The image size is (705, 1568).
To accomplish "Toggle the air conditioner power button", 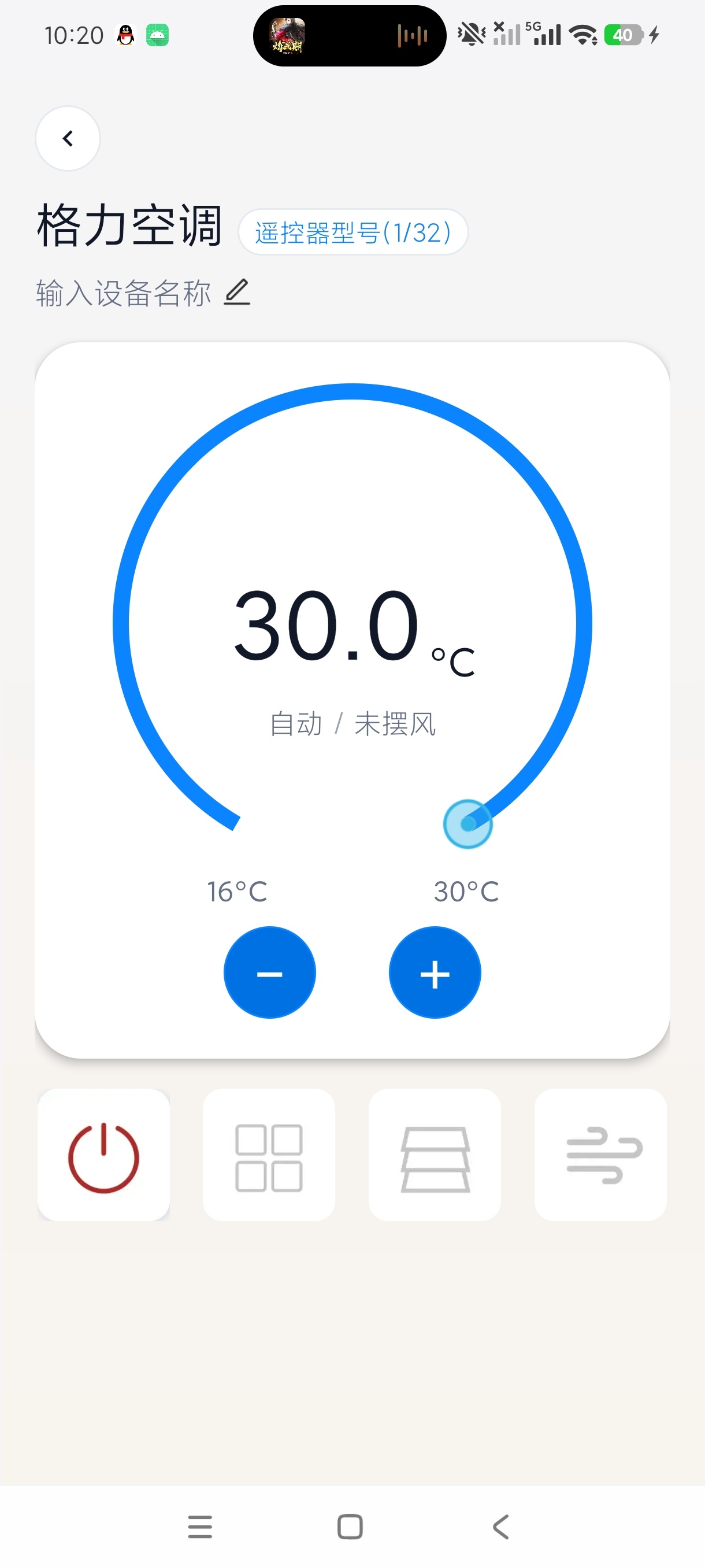I will point(103,1155).
